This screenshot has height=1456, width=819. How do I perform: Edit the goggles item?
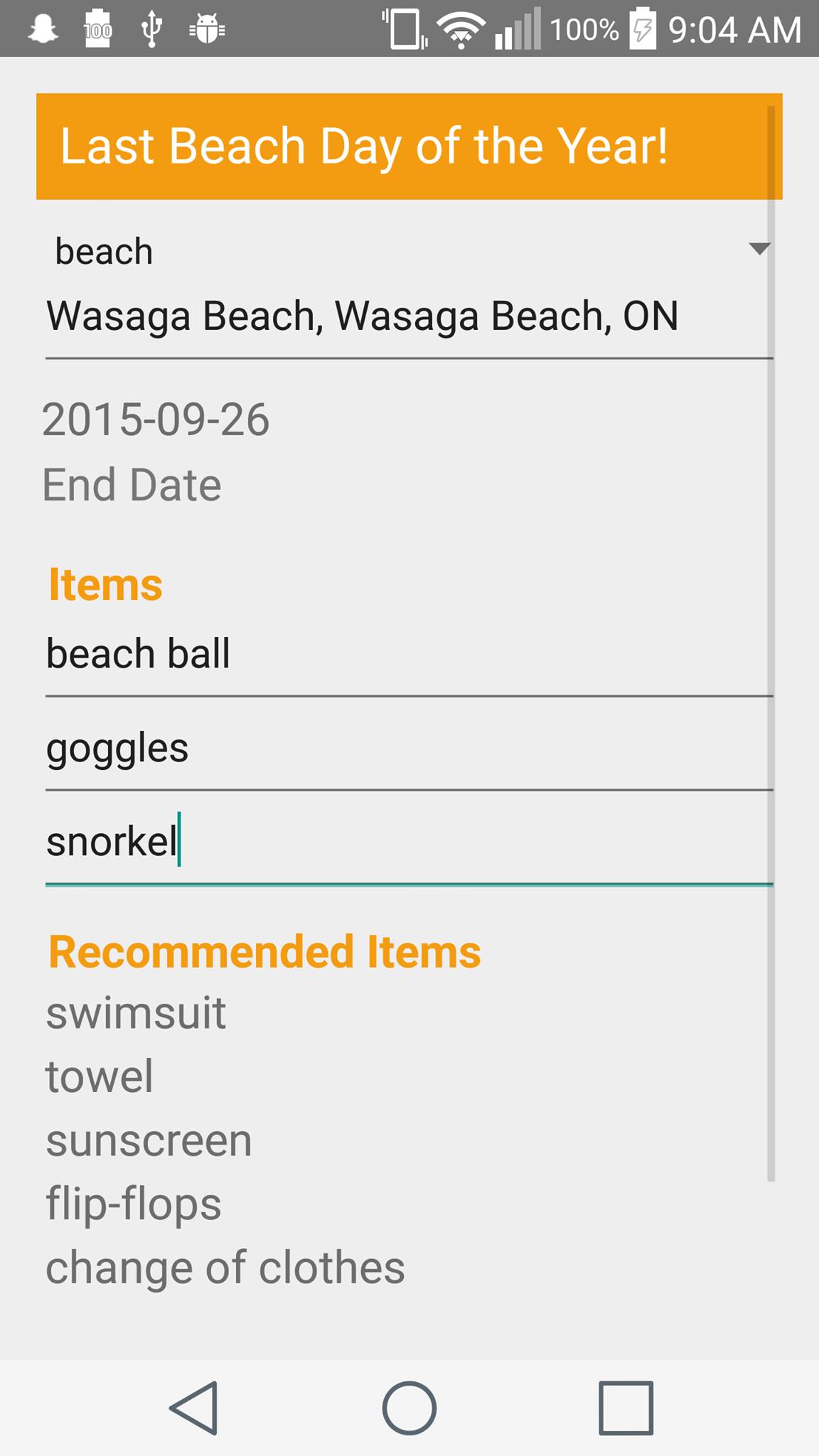point(409,749)
